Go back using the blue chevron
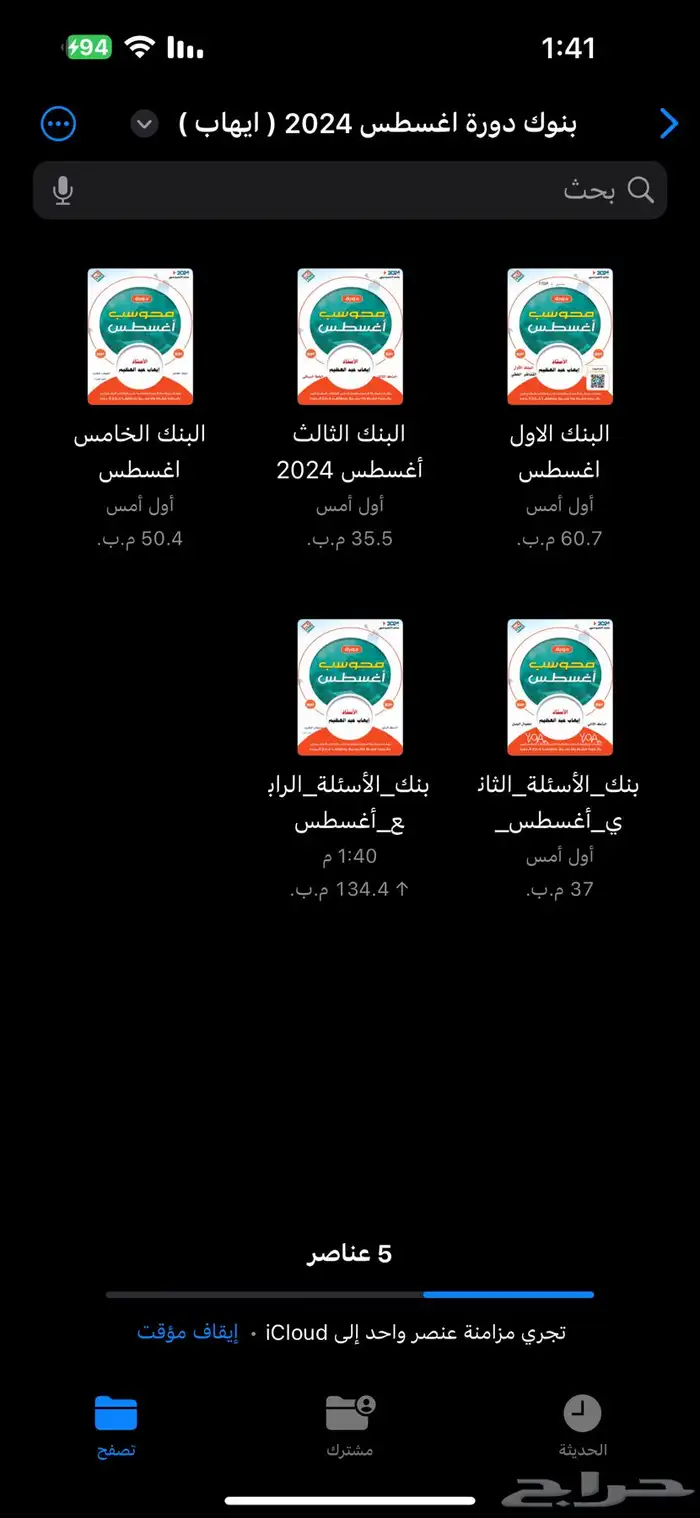Viewport: 700px width, 1518px height. [x=668, y=124]
